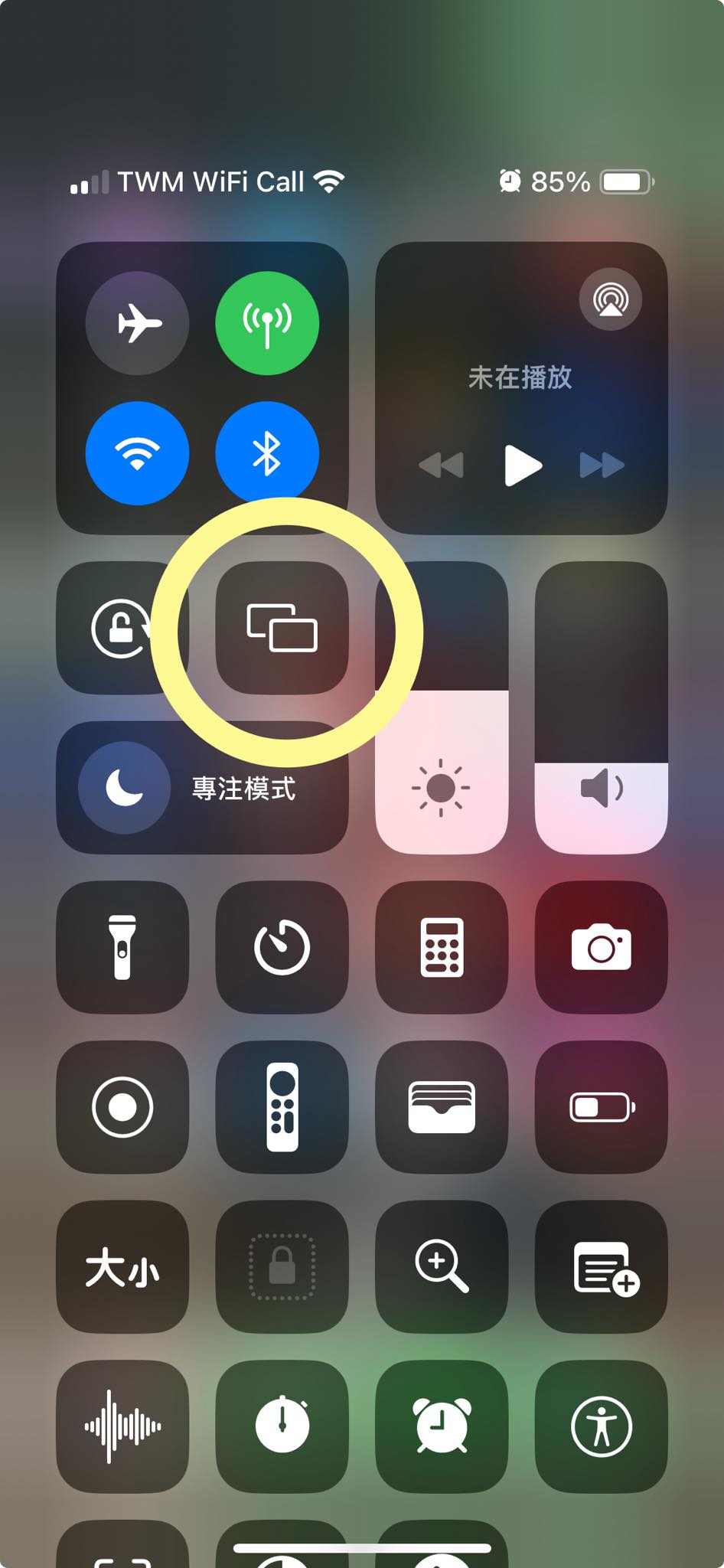Toggle low power mode

coord(601,1107)
